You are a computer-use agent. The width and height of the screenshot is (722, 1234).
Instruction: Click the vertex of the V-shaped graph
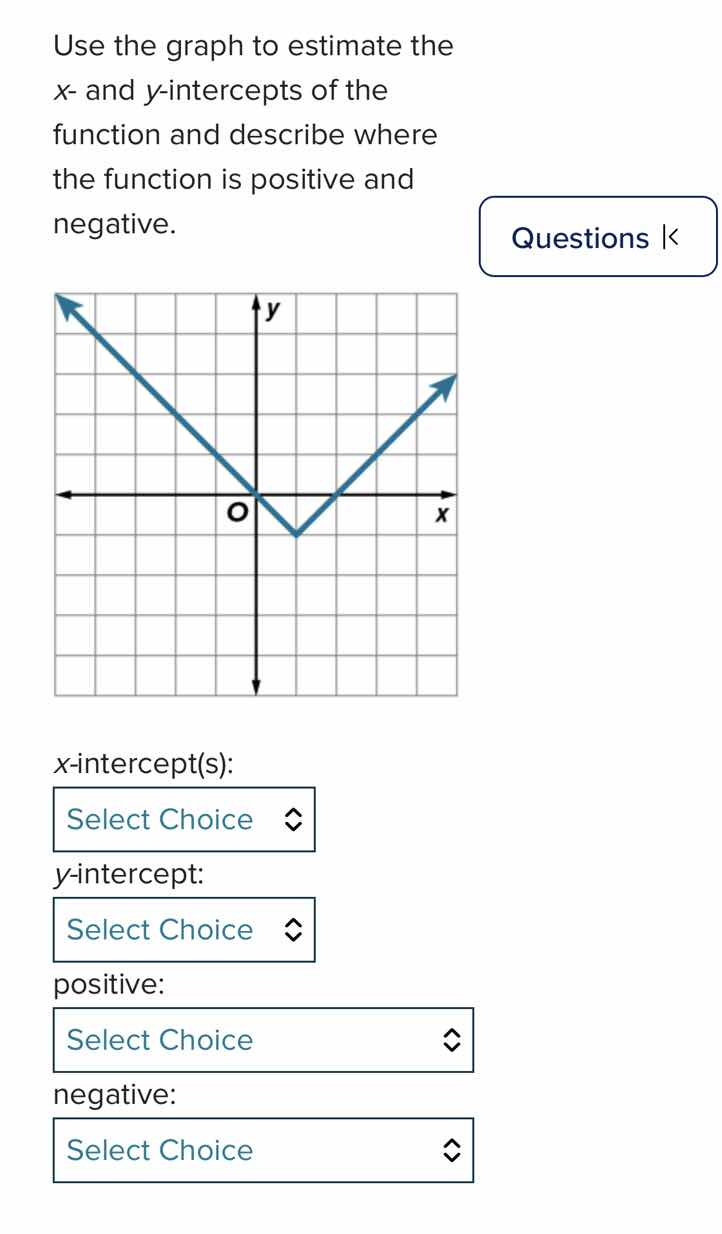click(296, 533)
